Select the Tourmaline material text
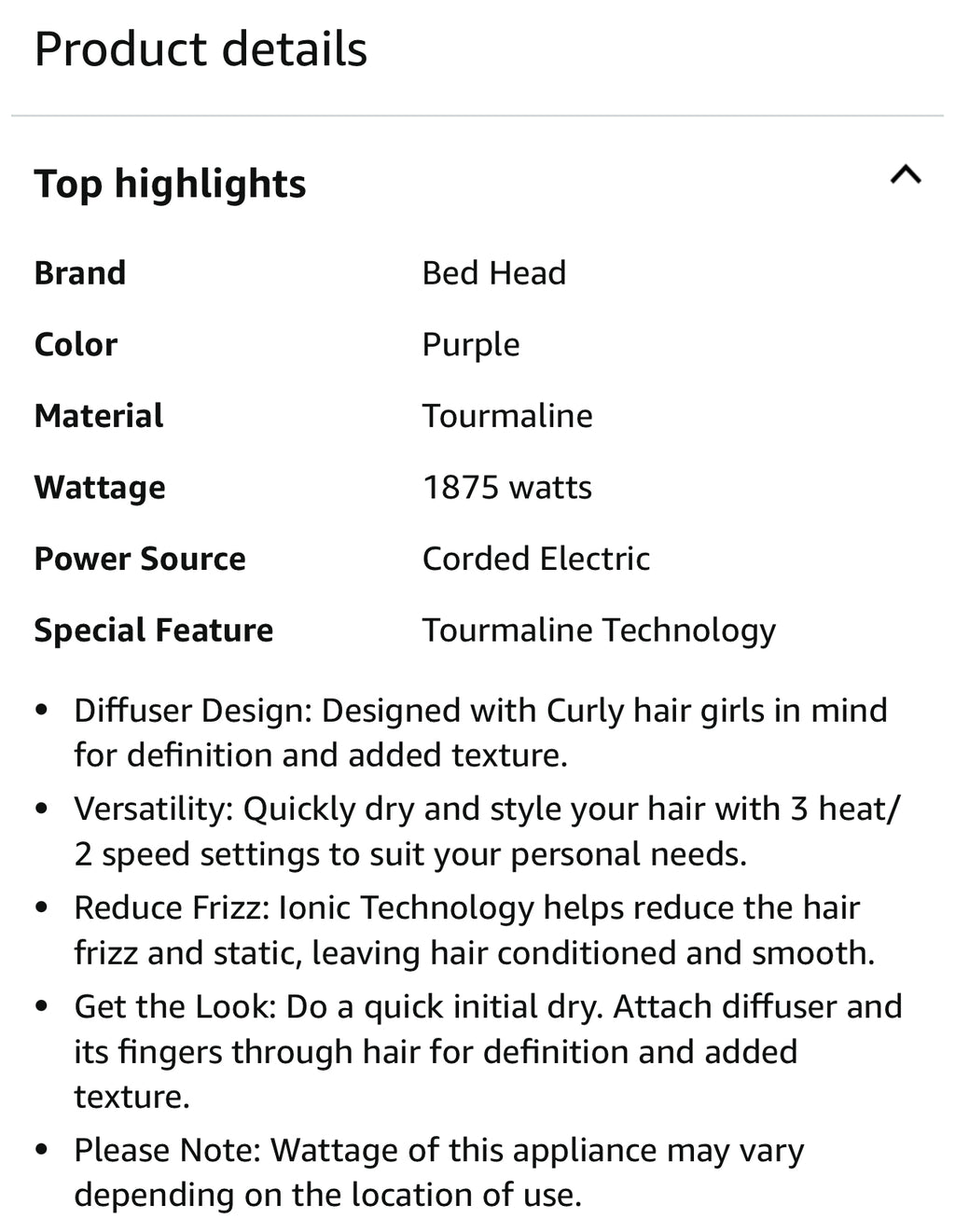 (x=507, y=416)
